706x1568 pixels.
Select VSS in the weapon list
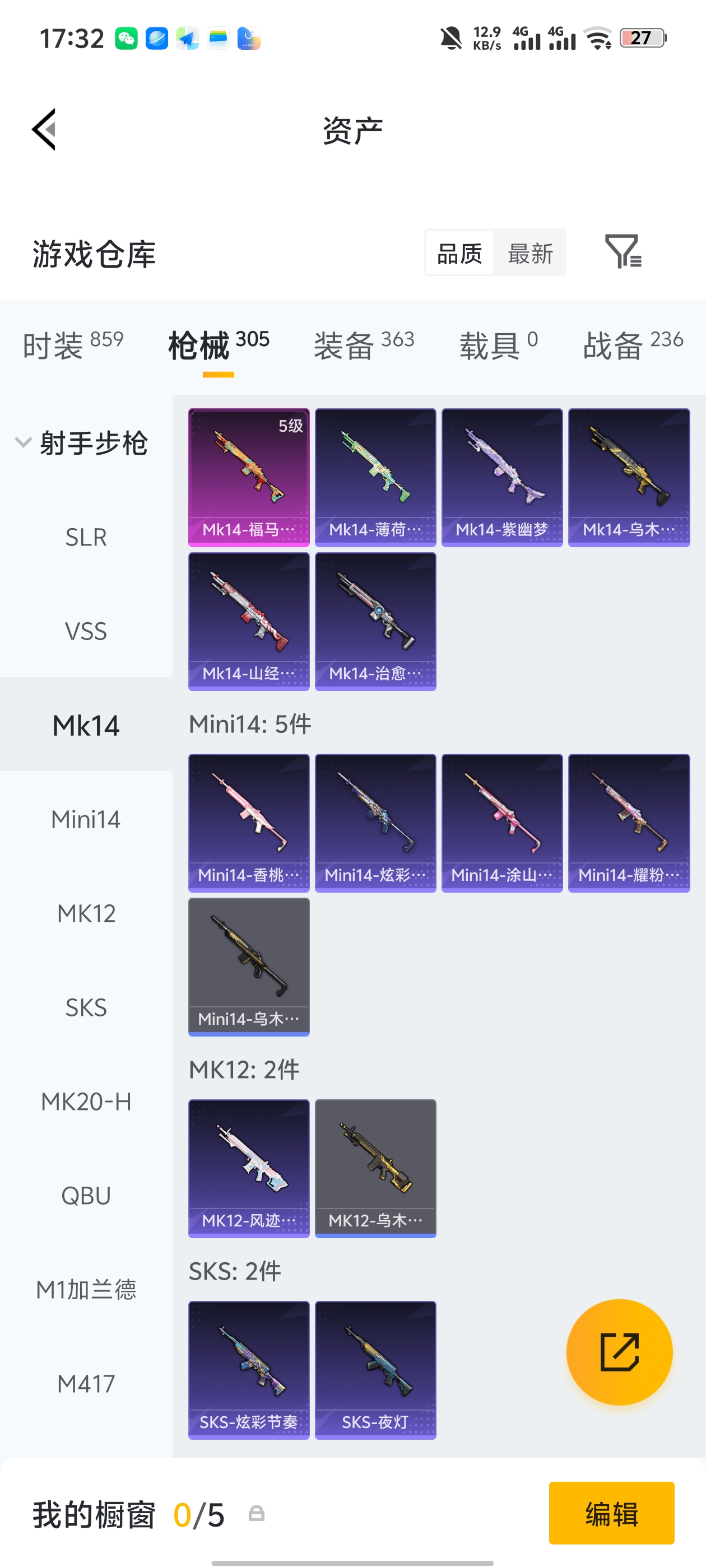tap(86, 631)
